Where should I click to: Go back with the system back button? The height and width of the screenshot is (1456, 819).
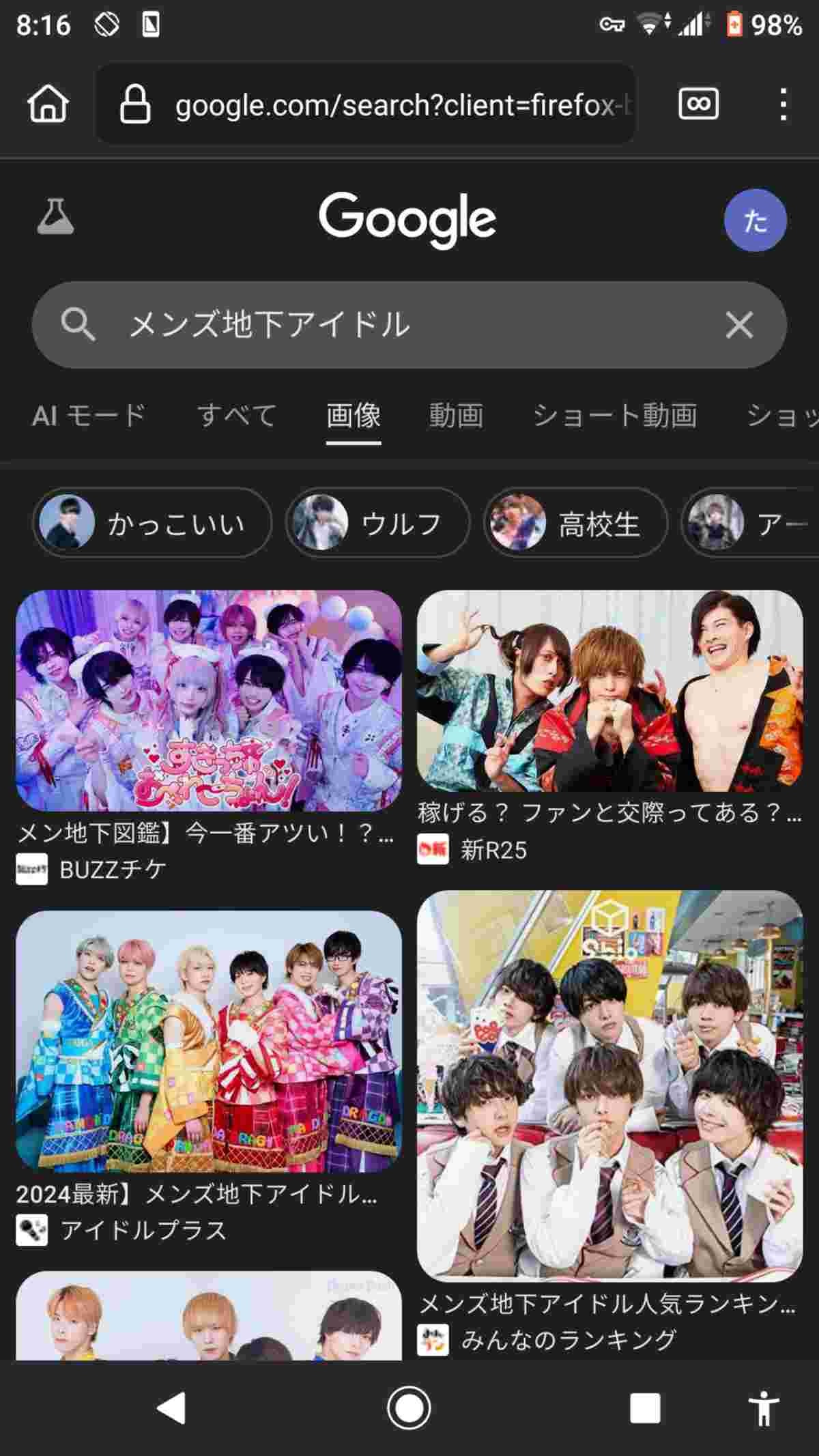tap(171, 1408)
